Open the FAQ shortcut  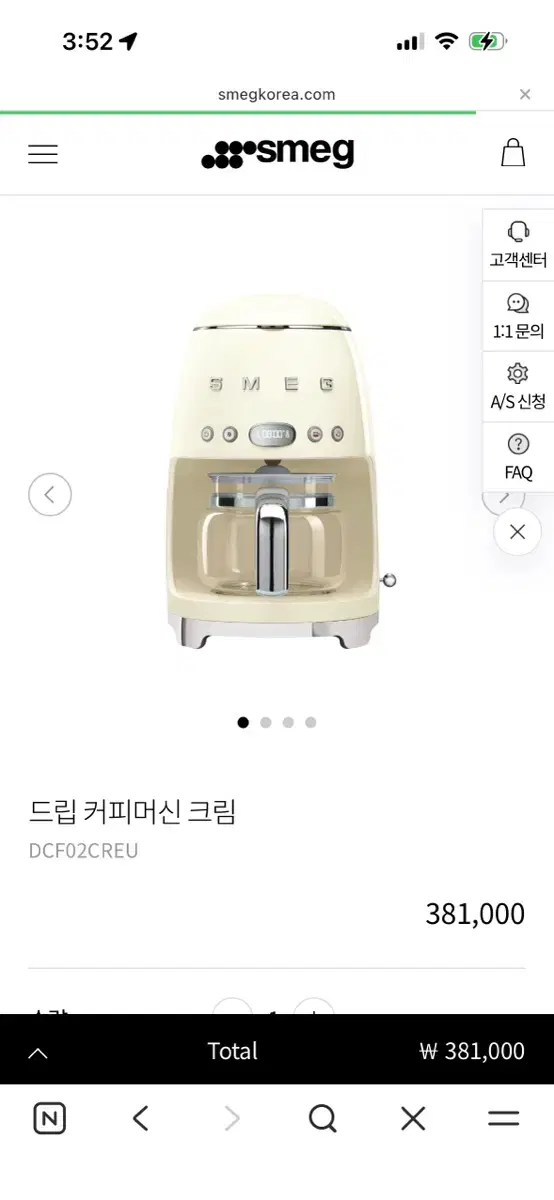(x=518, y=457)
